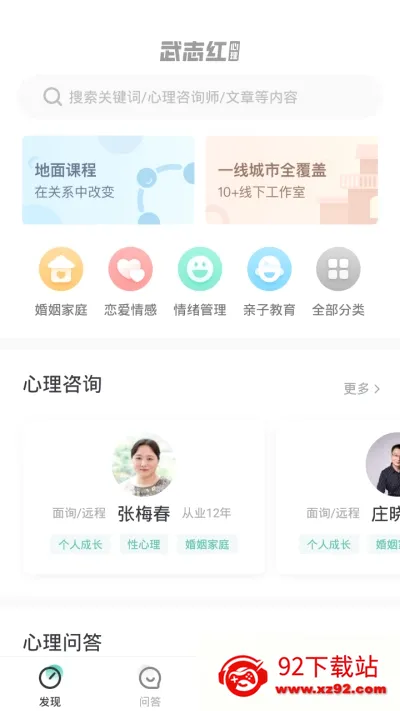Image resolution: width=400 pixels, height=711 pixels.
Task: Switch to the 发现 tab
Action: click(x=50, y=686)
